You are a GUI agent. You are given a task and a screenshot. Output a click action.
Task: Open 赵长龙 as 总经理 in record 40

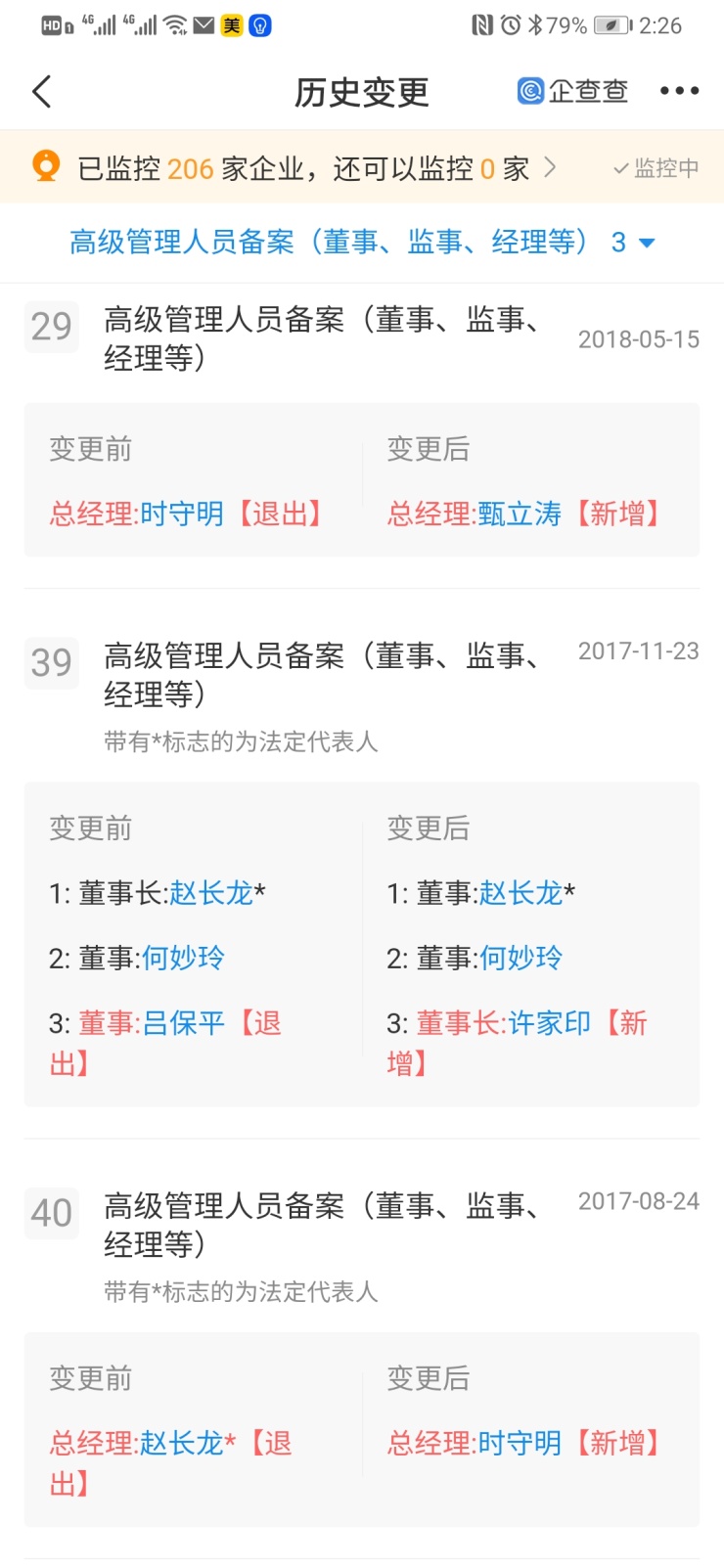[x=182, y=1443]
